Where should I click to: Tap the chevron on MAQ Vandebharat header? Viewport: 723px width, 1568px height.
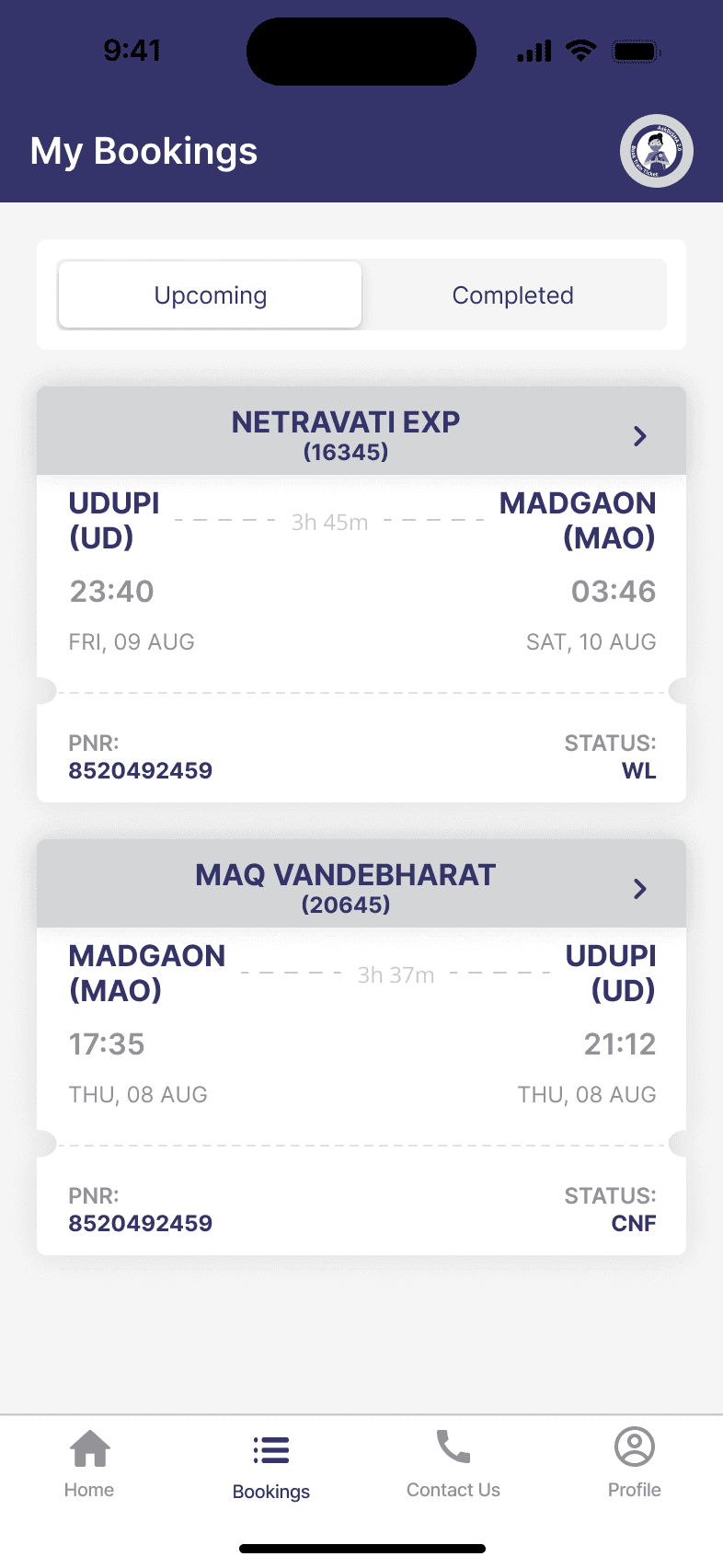640,889
